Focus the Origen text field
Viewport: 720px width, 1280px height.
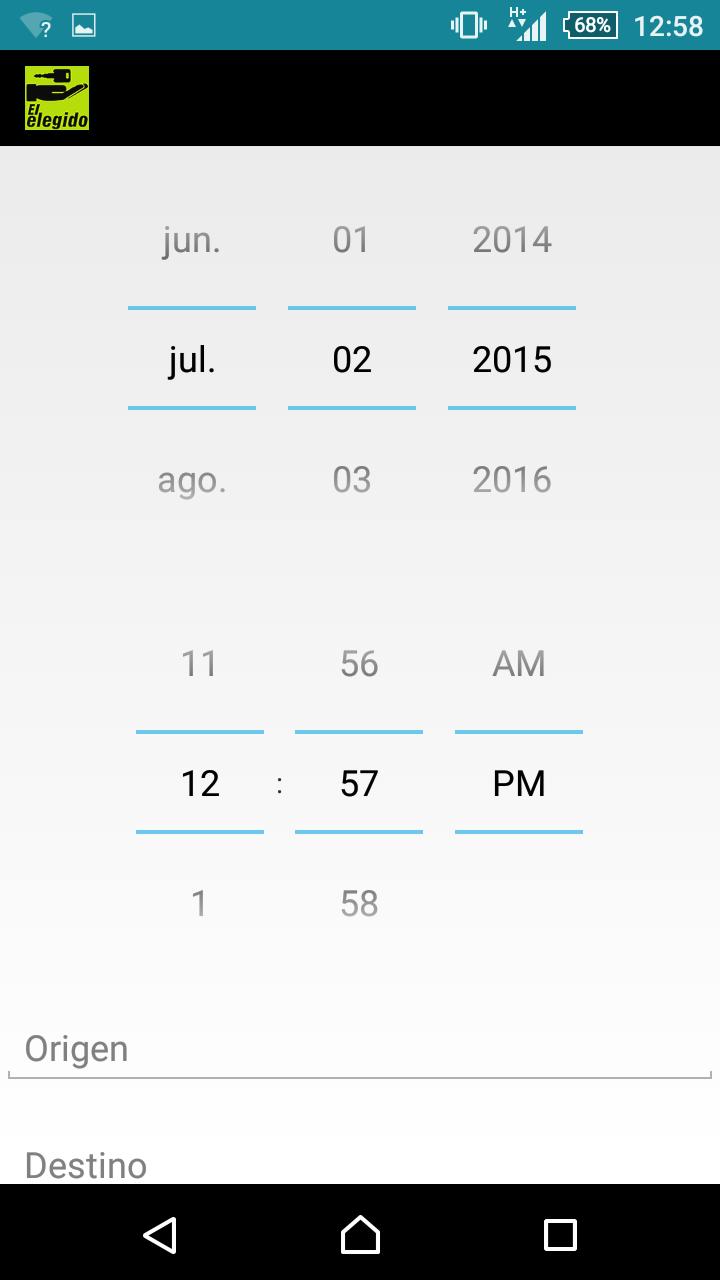click(360, 1050)
